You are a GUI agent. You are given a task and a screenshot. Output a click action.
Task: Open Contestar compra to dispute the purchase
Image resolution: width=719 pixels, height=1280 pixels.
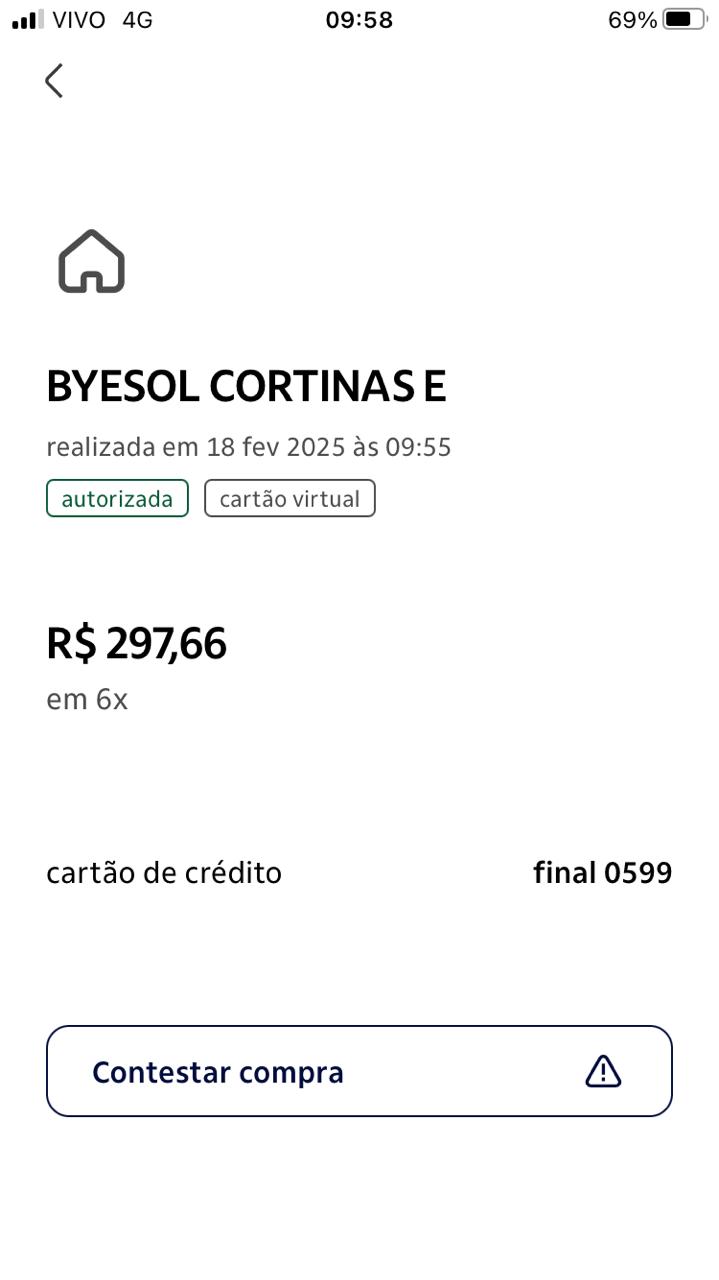pos(359,1071)
